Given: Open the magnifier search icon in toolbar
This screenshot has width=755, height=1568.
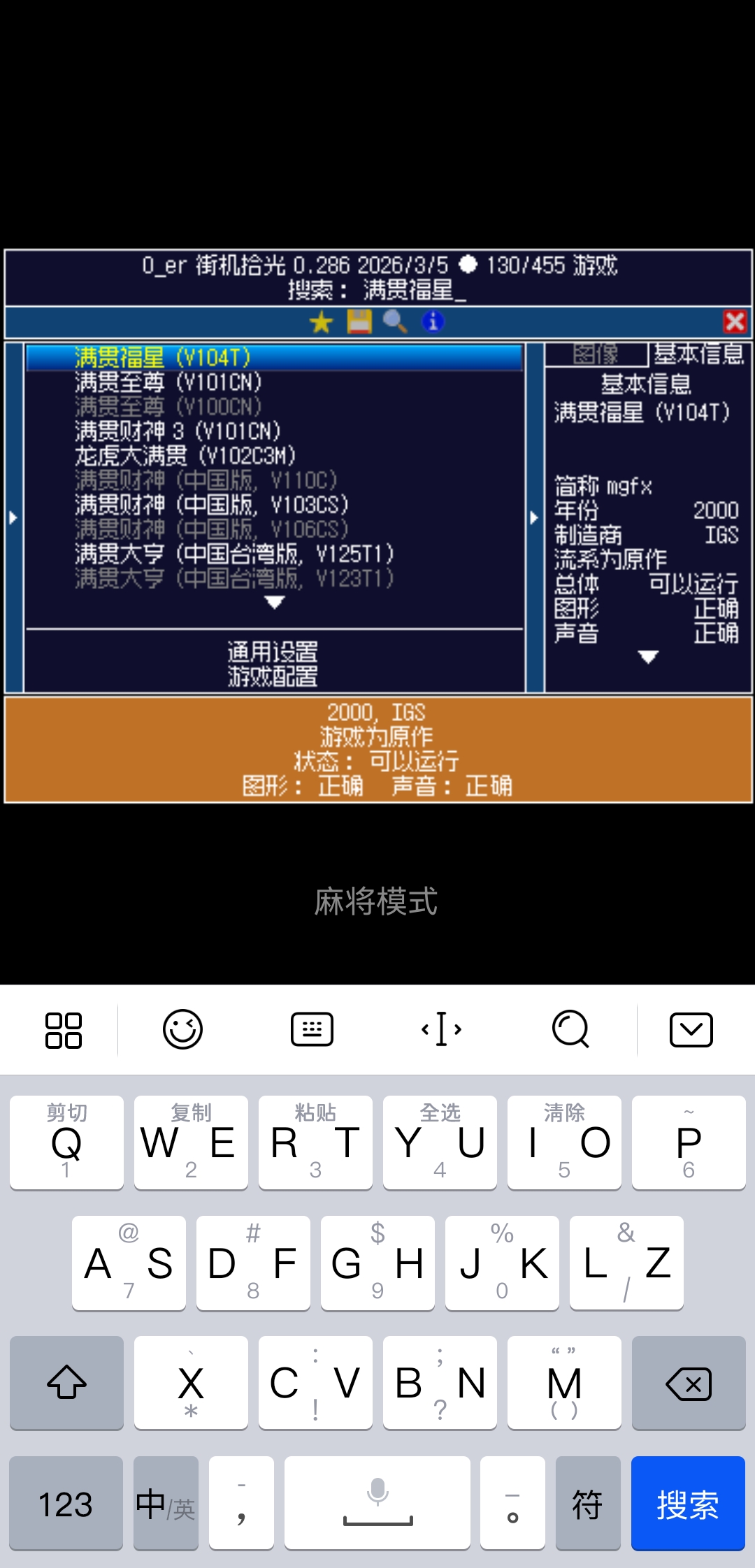Looking at the screenshot, I should click(x=395, y=322).
